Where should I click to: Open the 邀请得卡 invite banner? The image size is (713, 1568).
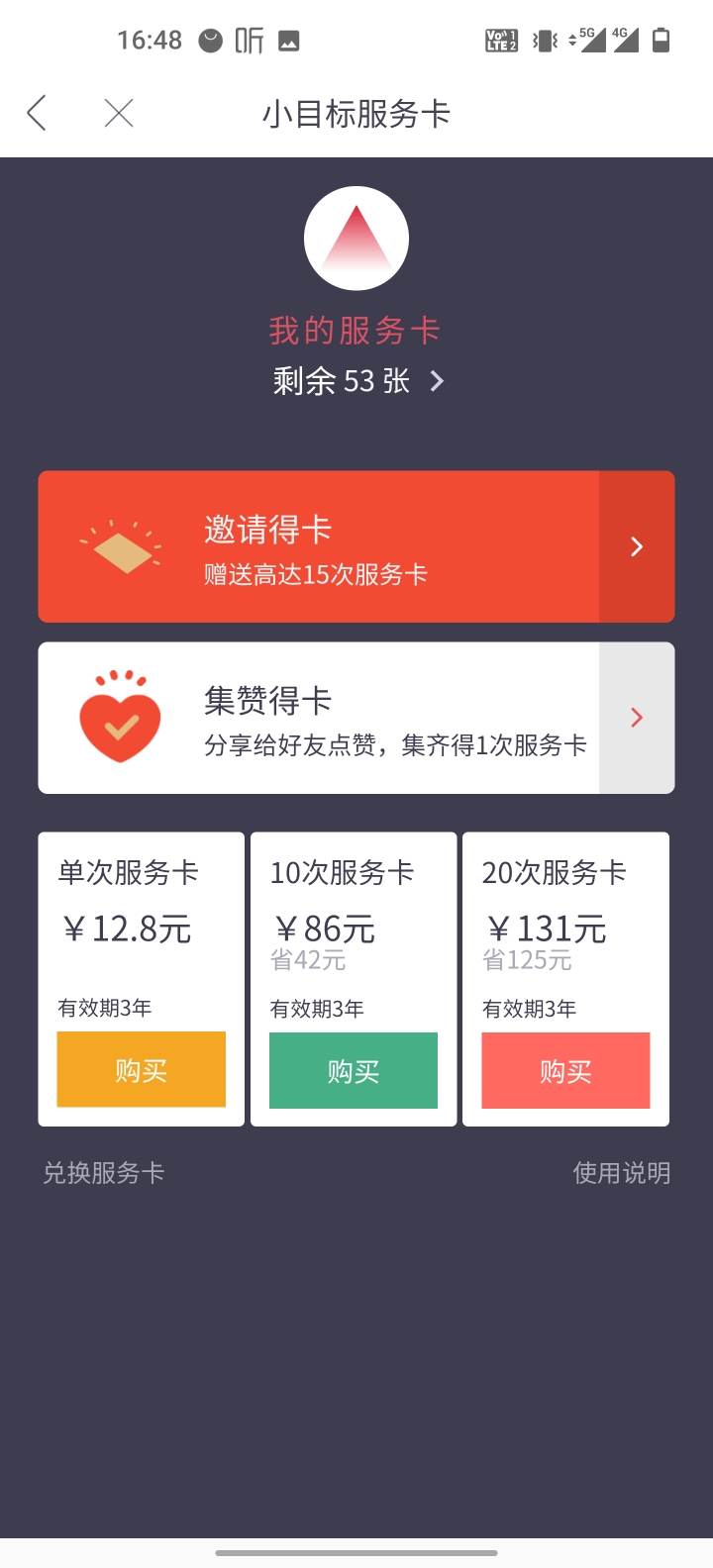[x=356, y=546]
